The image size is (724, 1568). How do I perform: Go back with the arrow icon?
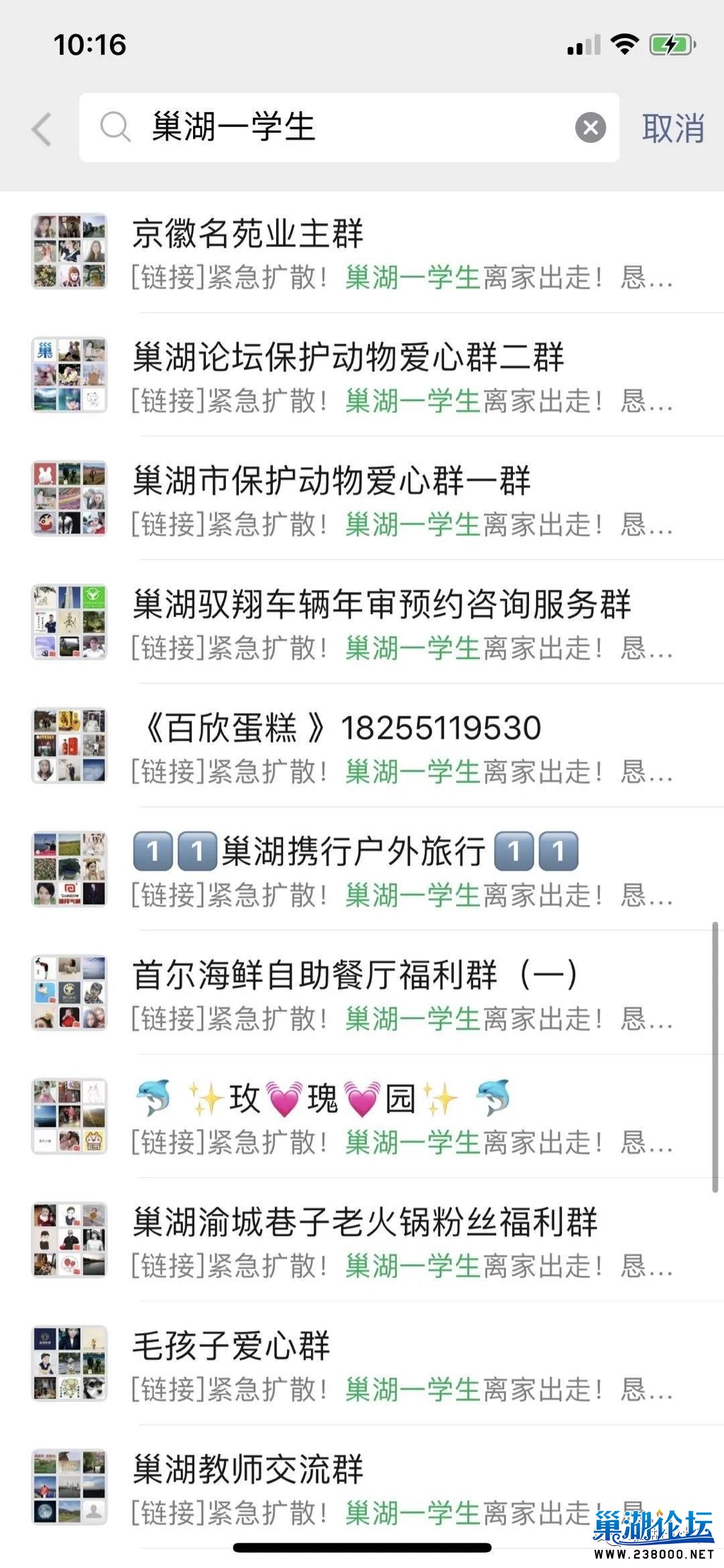[42, 129]
